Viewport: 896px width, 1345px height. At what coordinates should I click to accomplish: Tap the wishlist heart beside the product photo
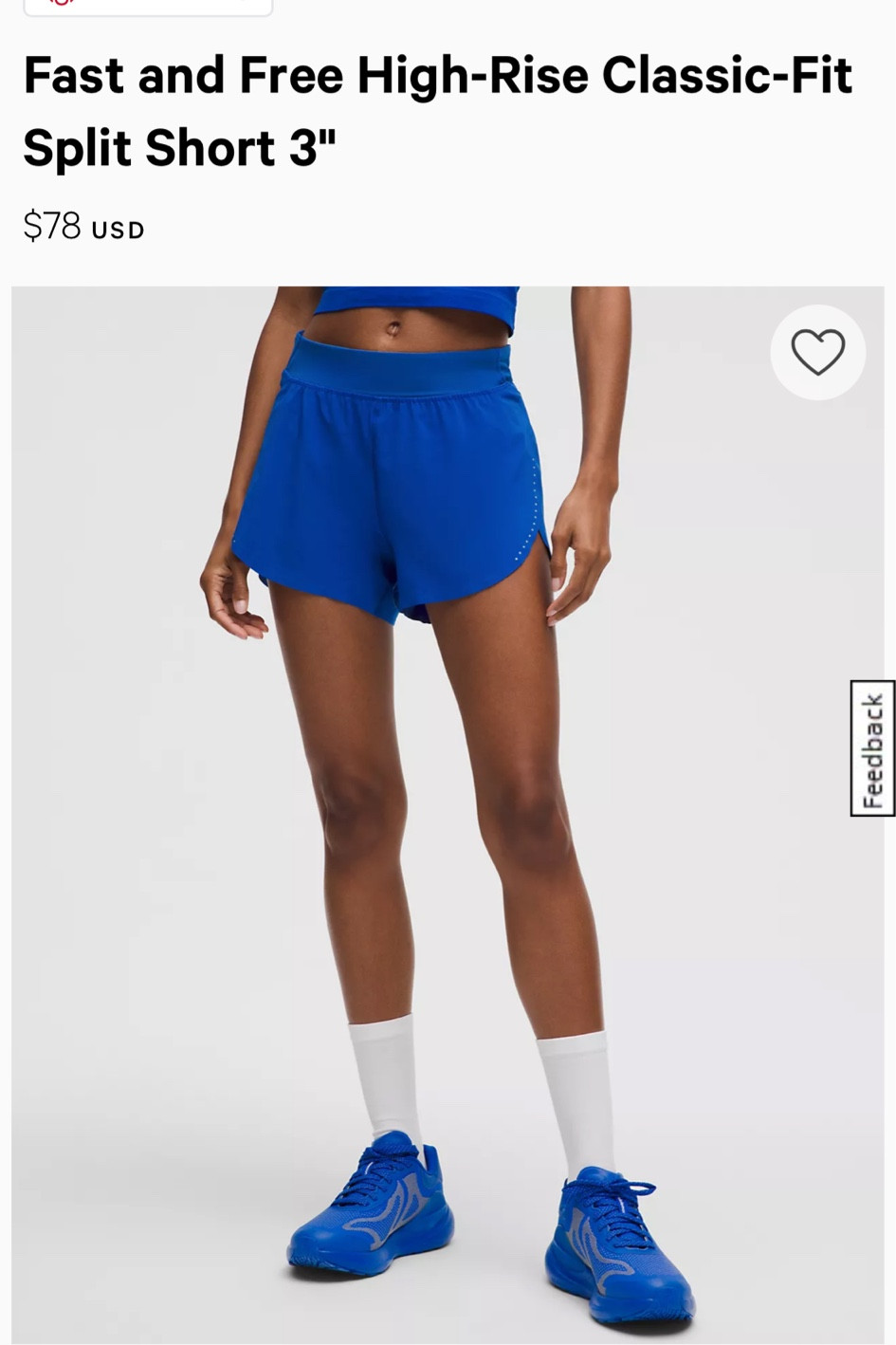click(817, 351)
